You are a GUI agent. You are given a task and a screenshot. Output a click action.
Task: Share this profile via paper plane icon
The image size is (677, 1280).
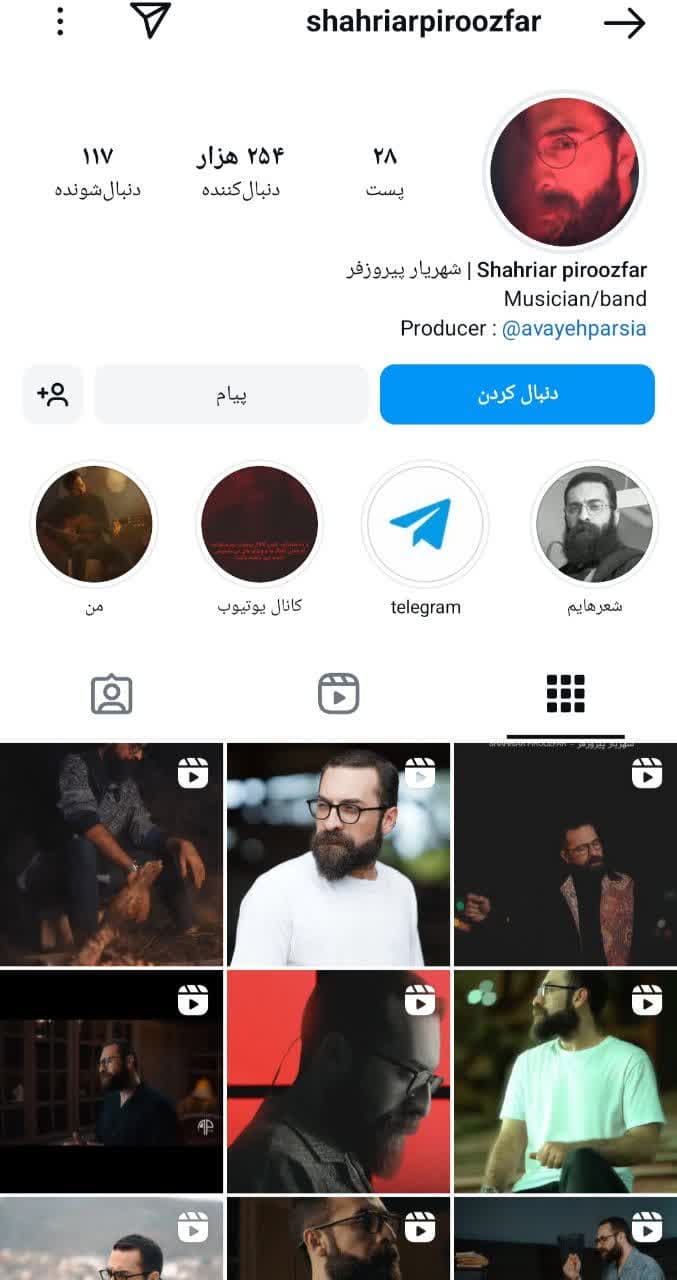click(150, 20)
